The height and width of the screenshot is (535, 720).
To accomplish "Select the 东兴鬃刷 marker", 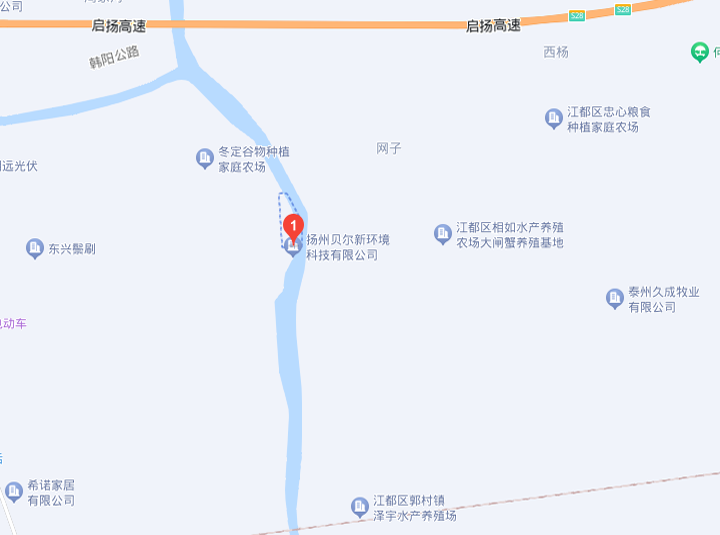I will point(34,248).
